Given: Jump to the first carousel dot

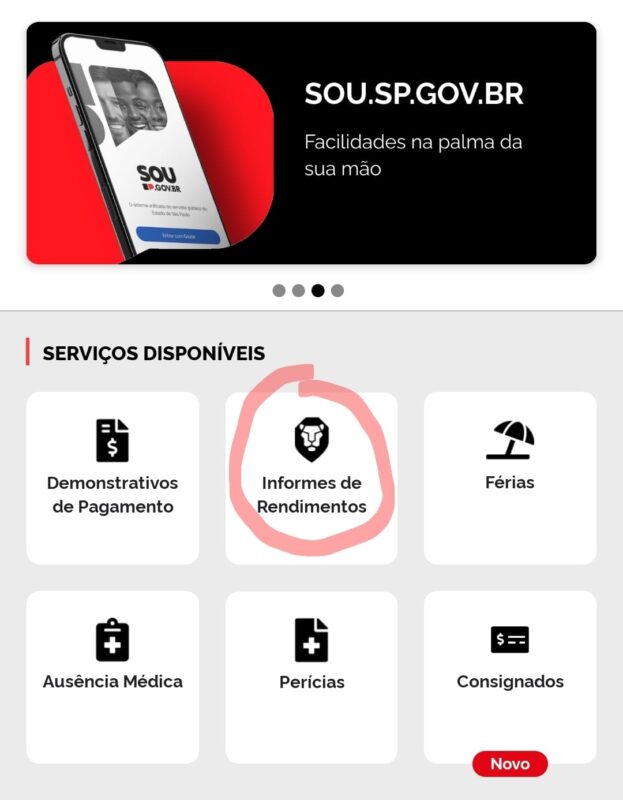Looking at the screenshot, I should click(x=279, y=291).
